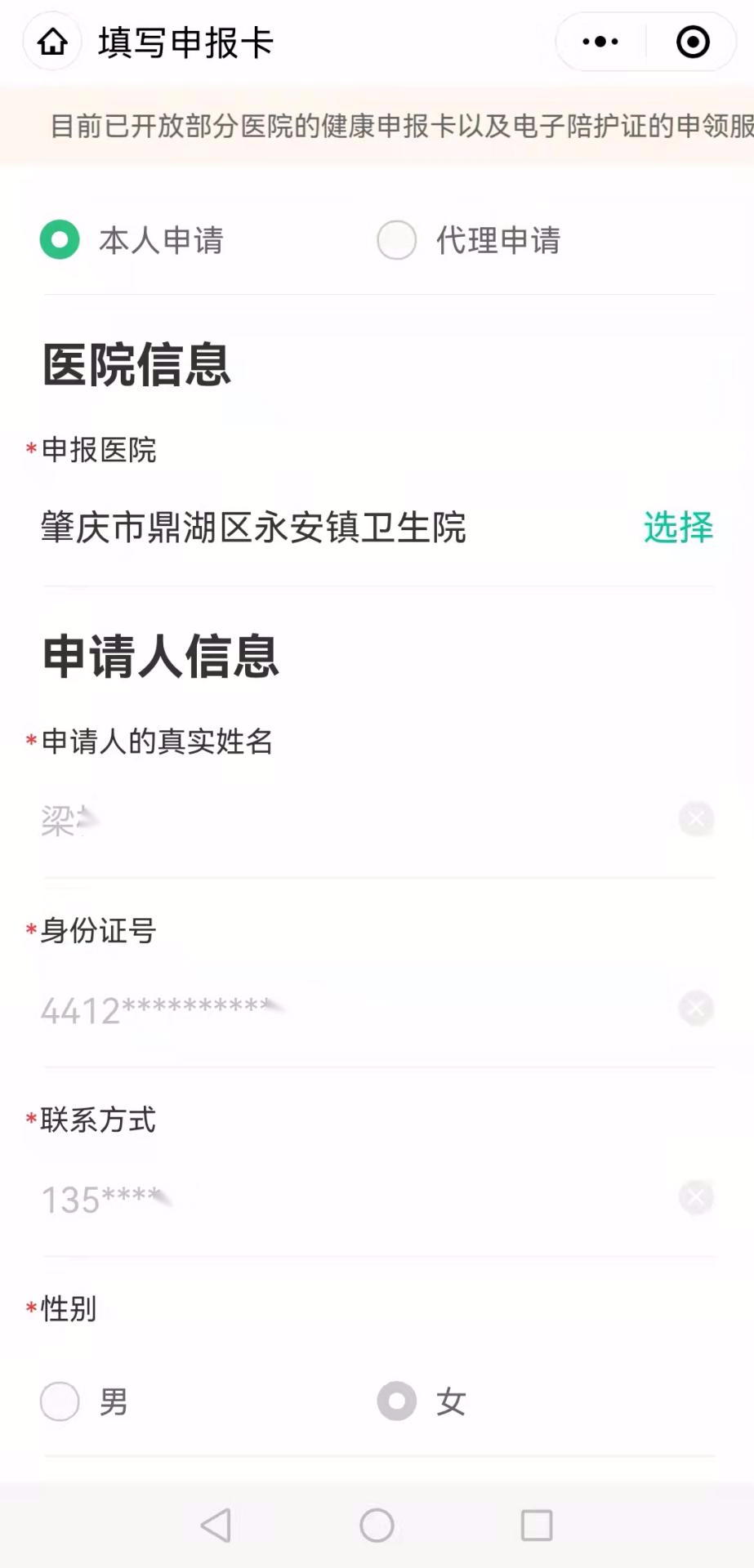This screenshot has height=1568, width=754.
Task: Clear the 身份证号 field
Action: tap(696, 1009)
